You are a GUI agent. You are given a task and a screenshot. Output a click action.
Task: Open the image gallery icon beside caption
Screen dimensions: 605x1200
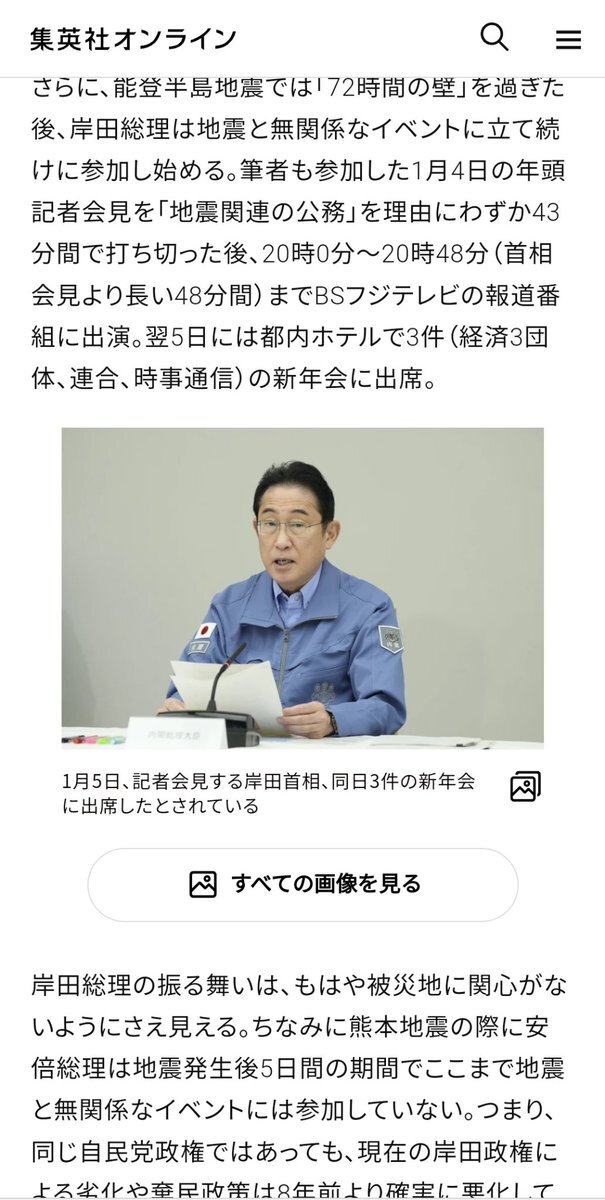point(525,786)
